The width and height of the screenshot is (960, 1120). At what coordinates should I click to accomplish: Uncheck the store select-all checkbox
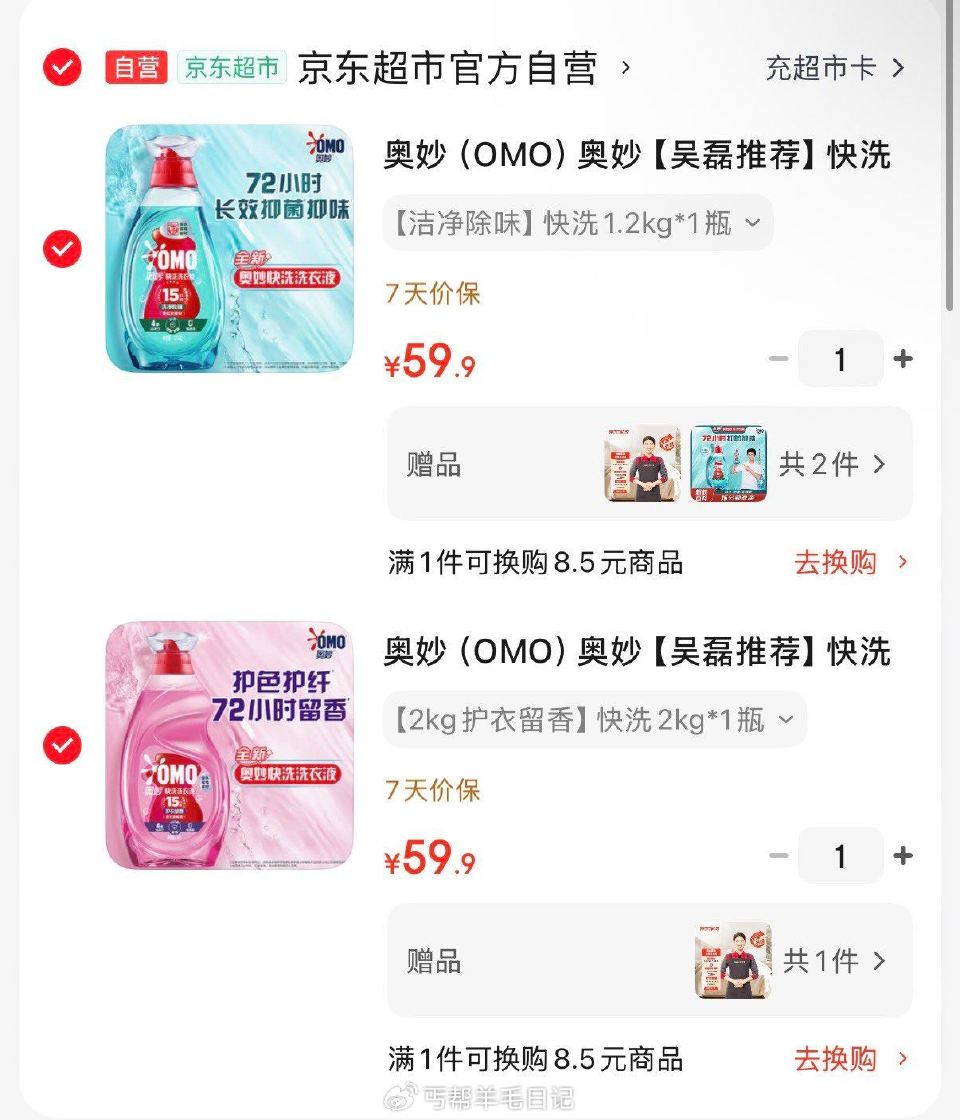(61, 68)
